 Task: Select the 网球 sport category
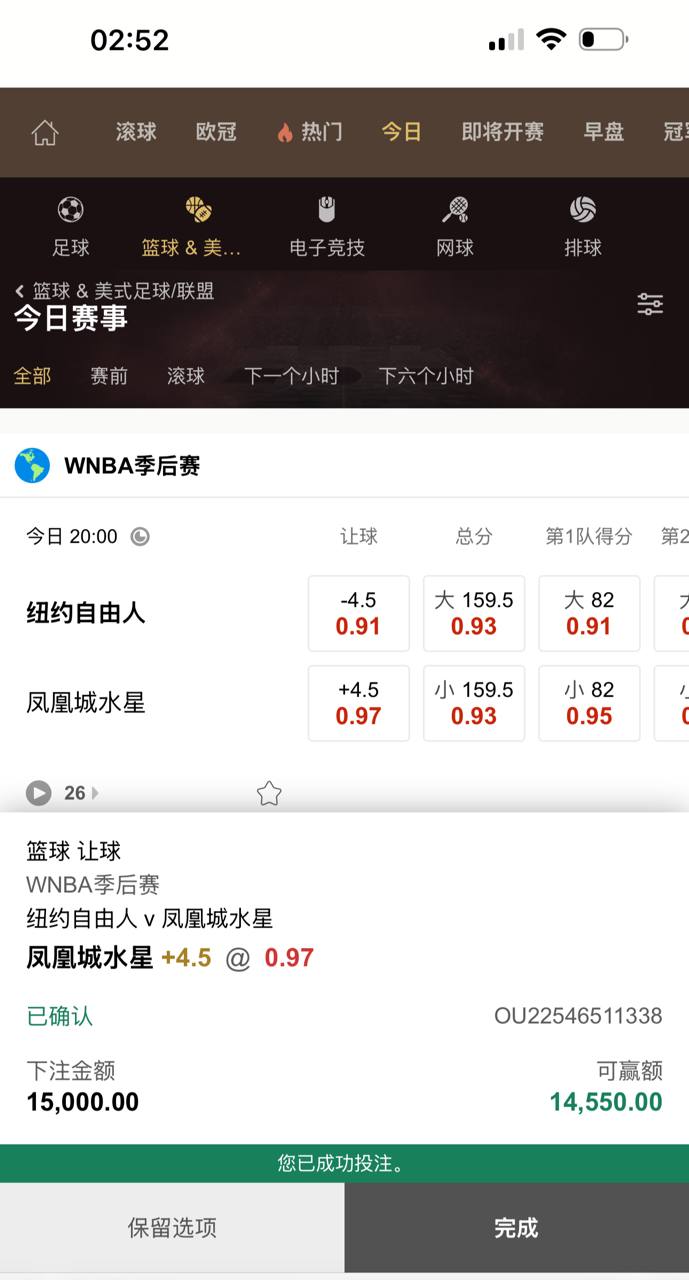[x=455, y=227]
